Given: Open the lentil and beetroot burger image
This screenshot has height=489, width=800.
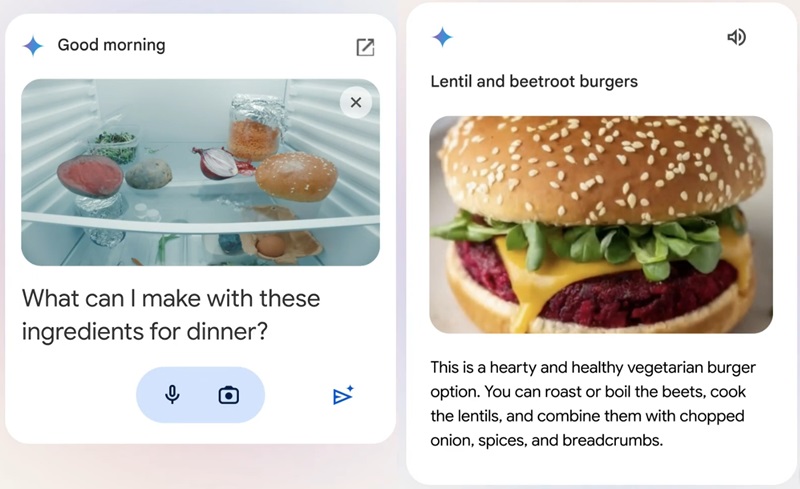Looking at the screenshot, I should (600, 224).
